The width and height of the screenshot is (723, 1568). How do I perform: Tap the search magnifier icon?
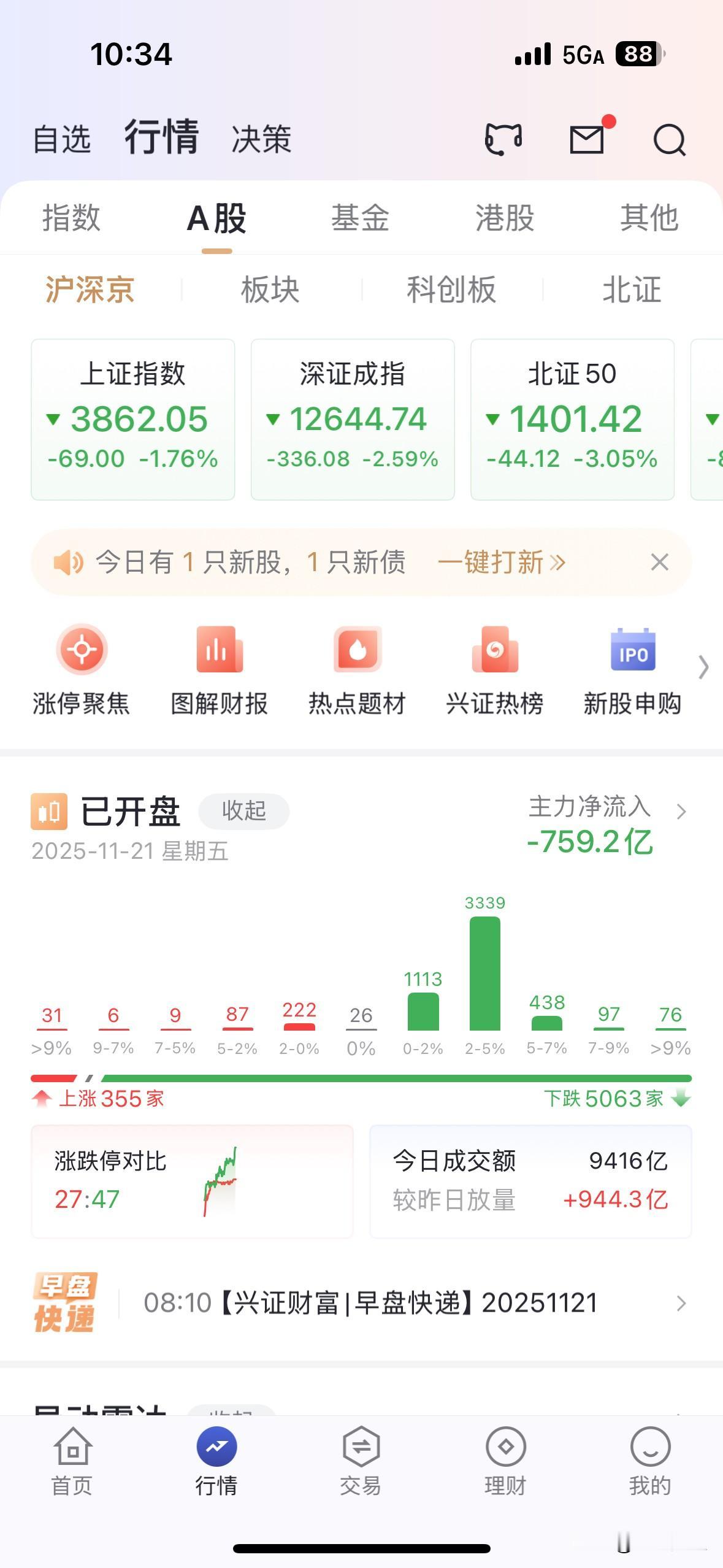[670, 140]
